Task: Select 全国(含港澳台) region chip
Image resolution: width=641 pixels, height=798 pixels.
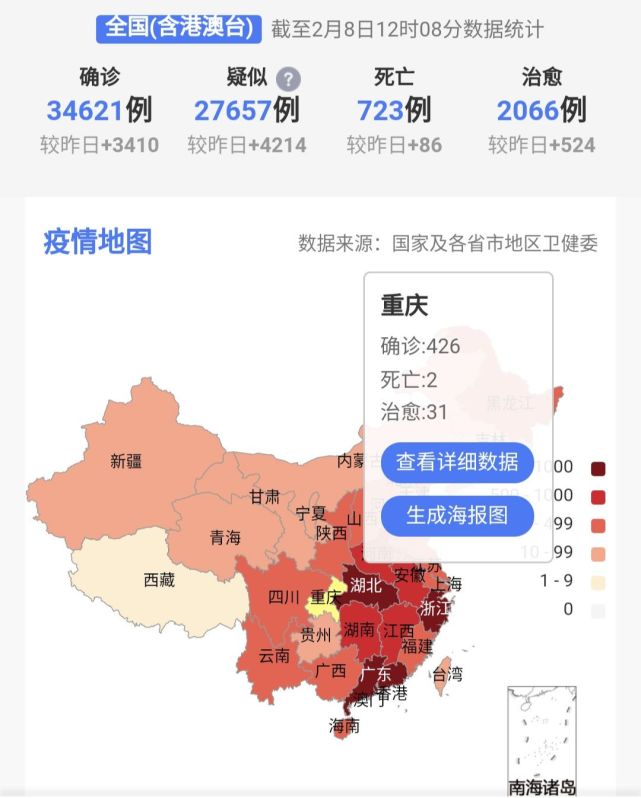Action: pyautogui.click(x=180, y=28)
